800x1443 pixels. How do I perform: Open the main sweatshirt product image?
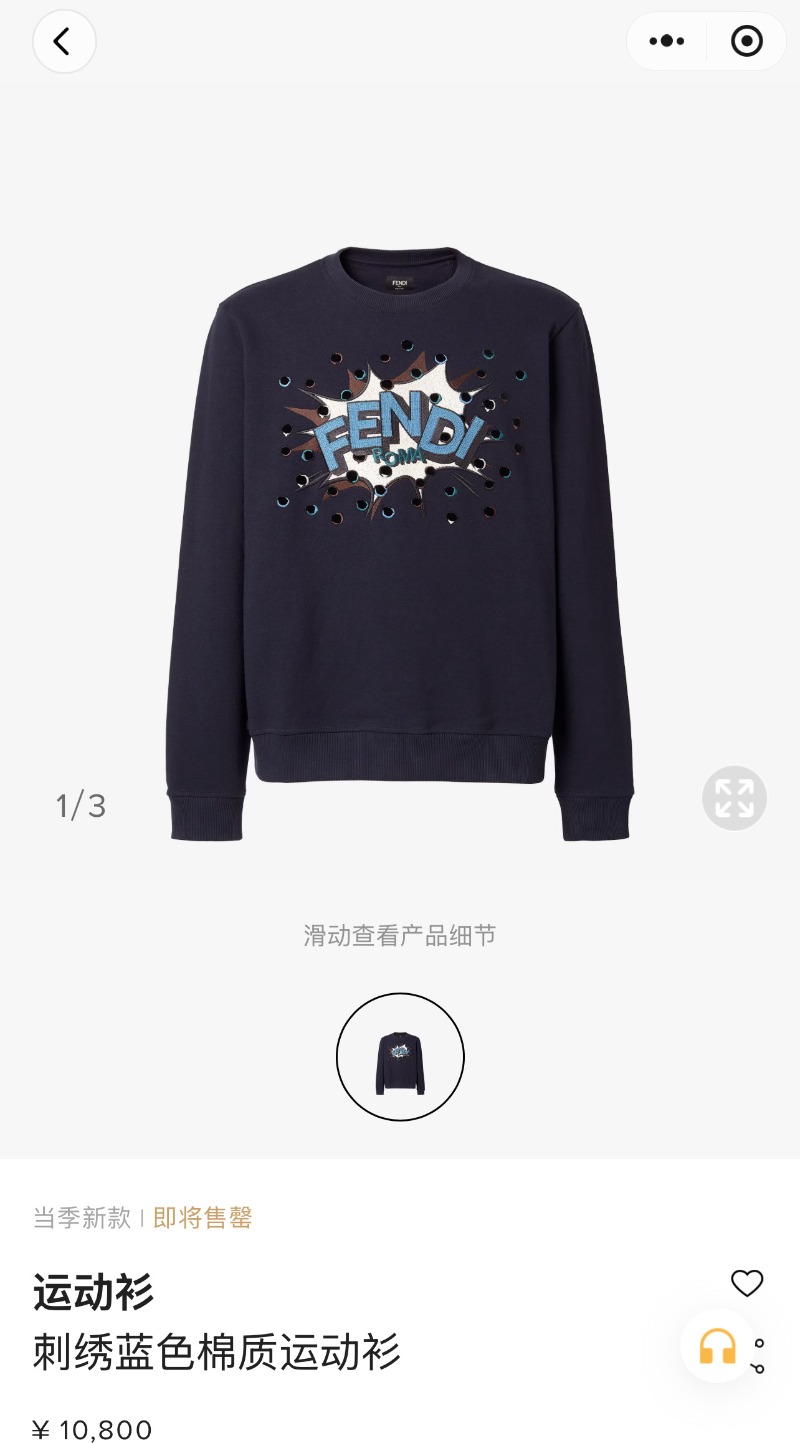pos(400,540)
